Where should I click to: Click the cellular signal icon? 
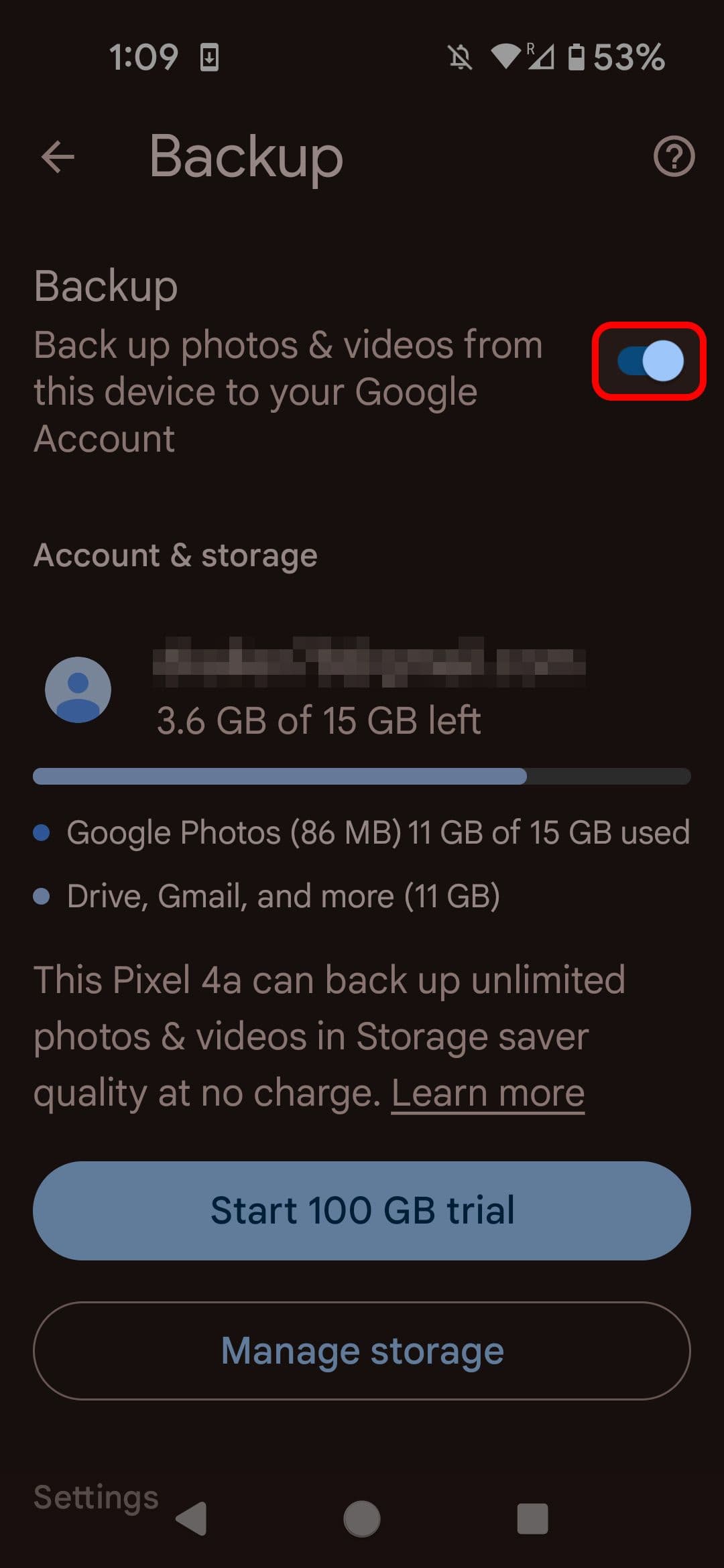pyautogui.click(x=542, y=57)
